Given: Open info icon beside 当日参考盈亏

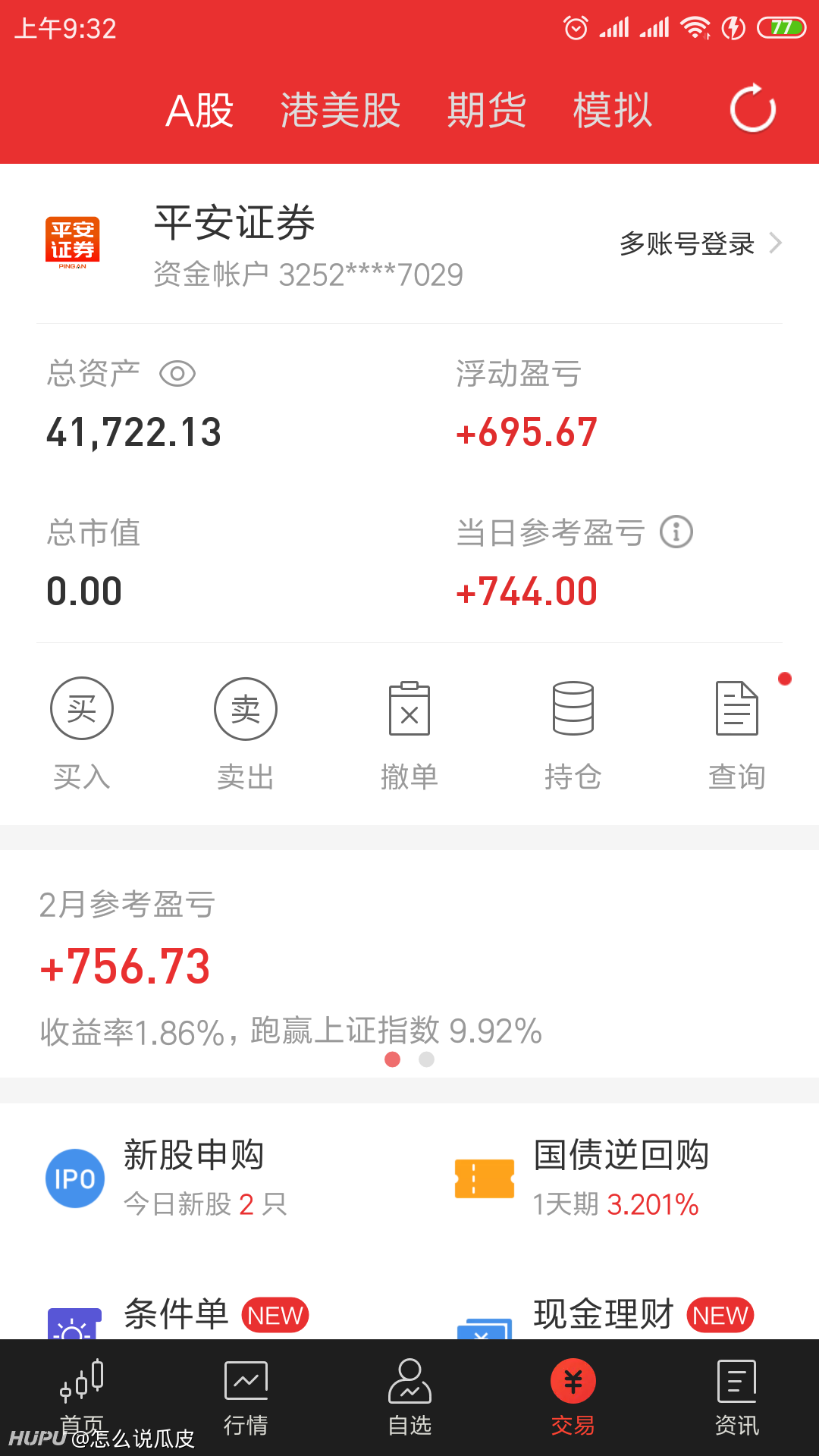Looking at the screenshot, I should pos(676,532).
